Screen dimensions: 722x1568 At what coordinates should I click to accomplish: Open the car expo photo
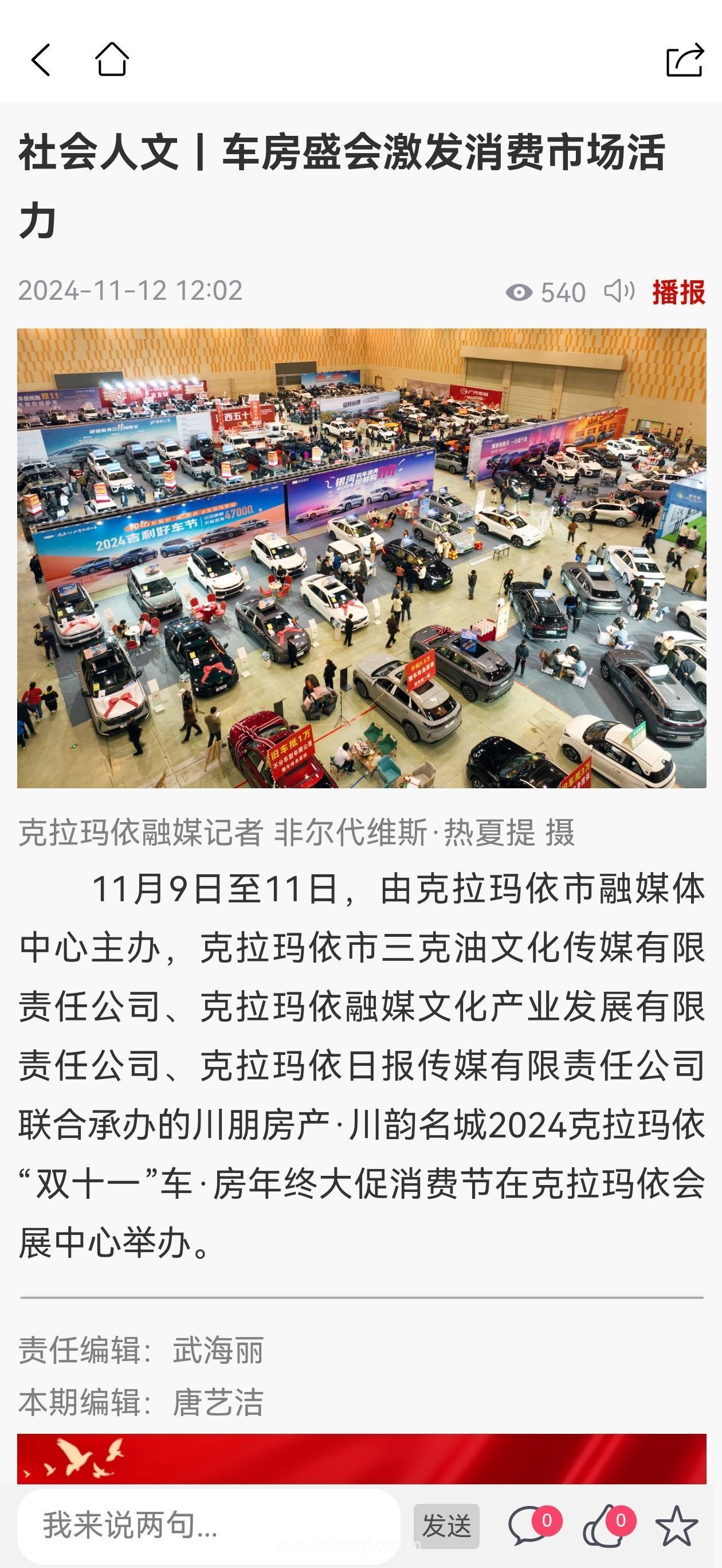click(362, 558)
